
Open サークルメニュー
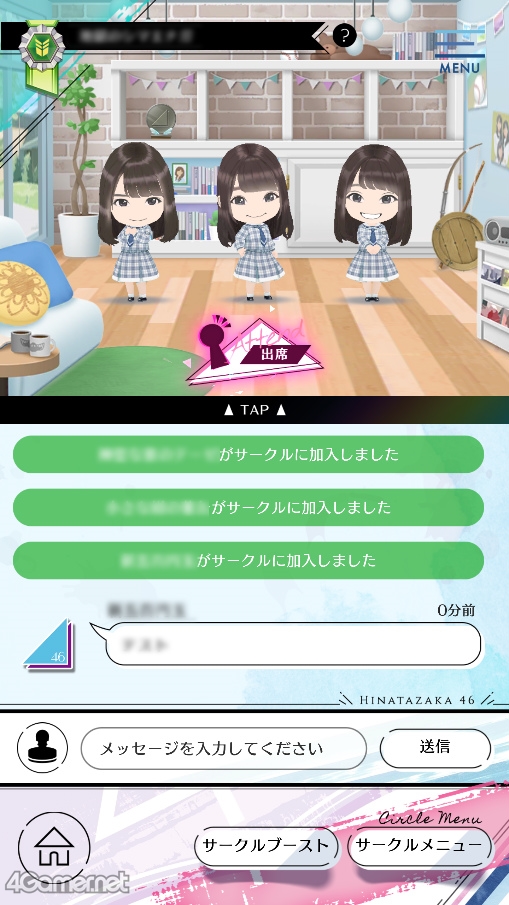(x=419, y=846)
